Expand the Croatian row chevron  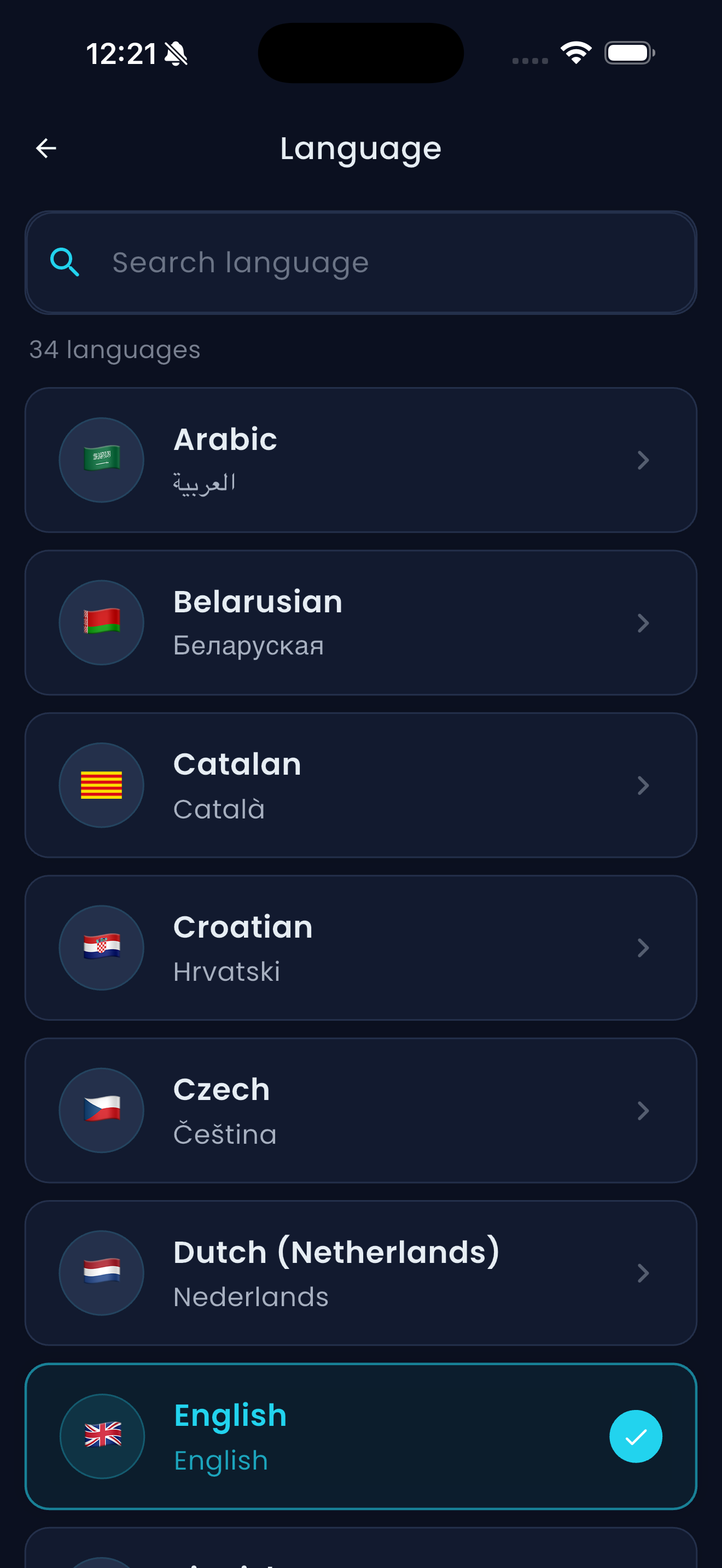[x=644, y=947]
